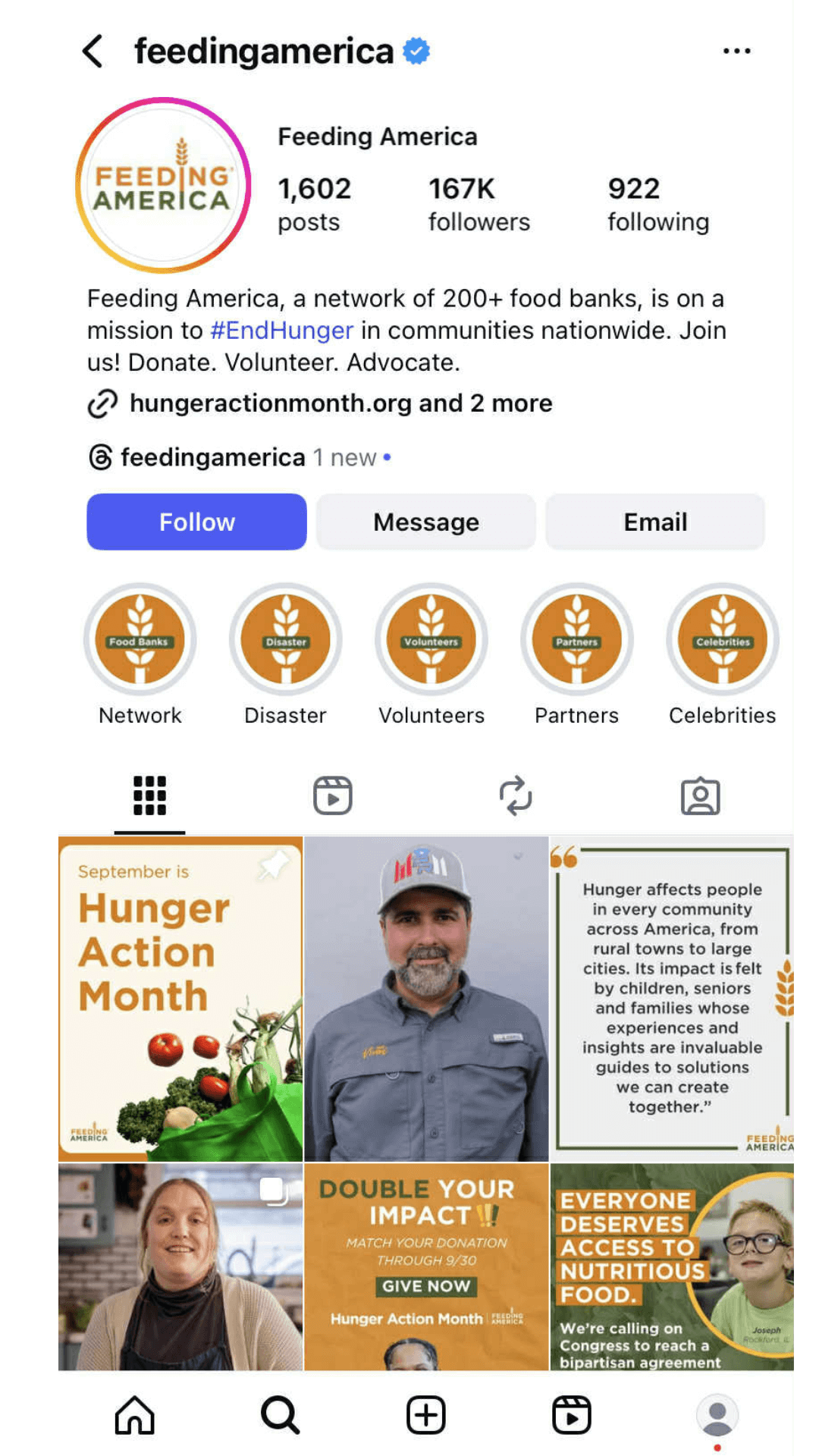Follow the Feeding America account

coord(196,522)
